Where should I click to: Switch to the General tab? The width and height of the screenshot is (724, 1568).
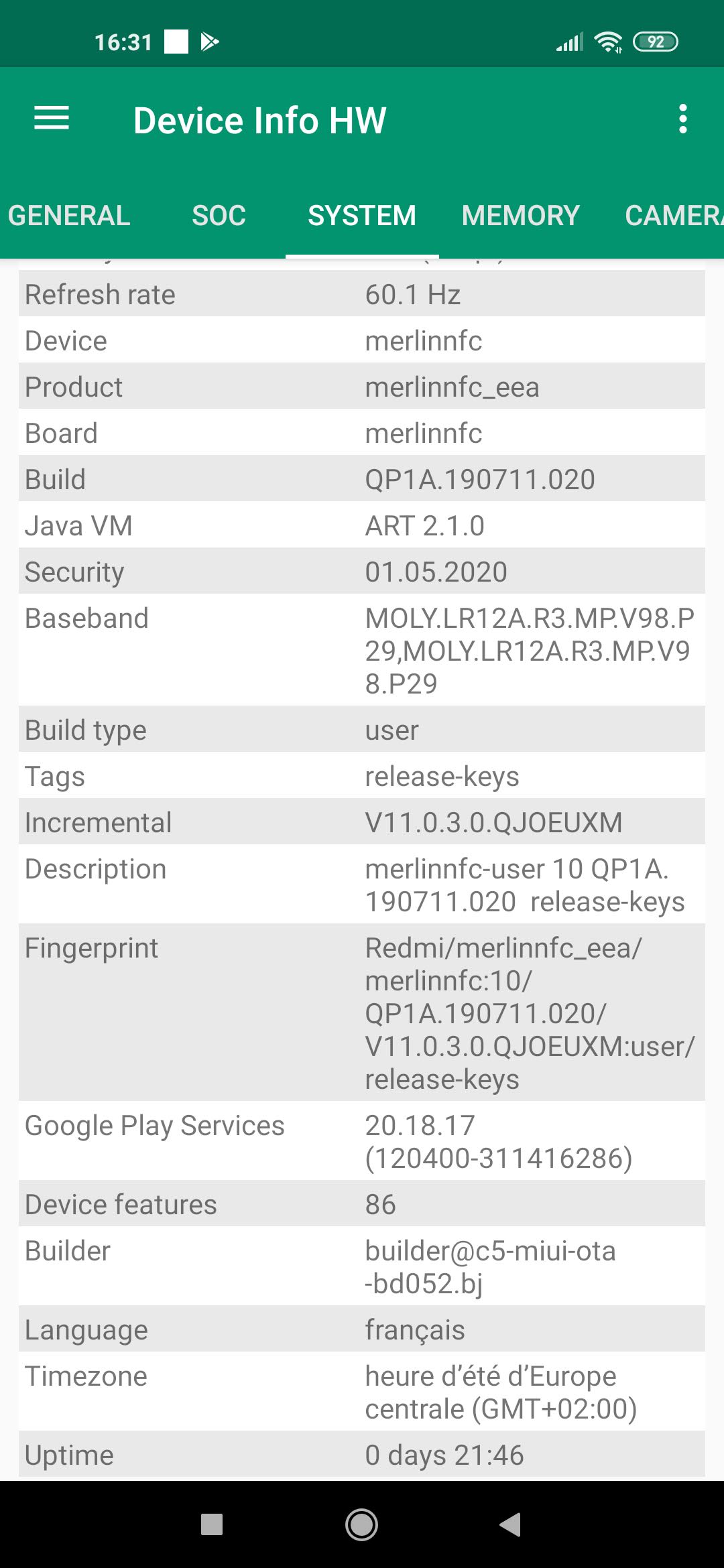tap(69, 216)
